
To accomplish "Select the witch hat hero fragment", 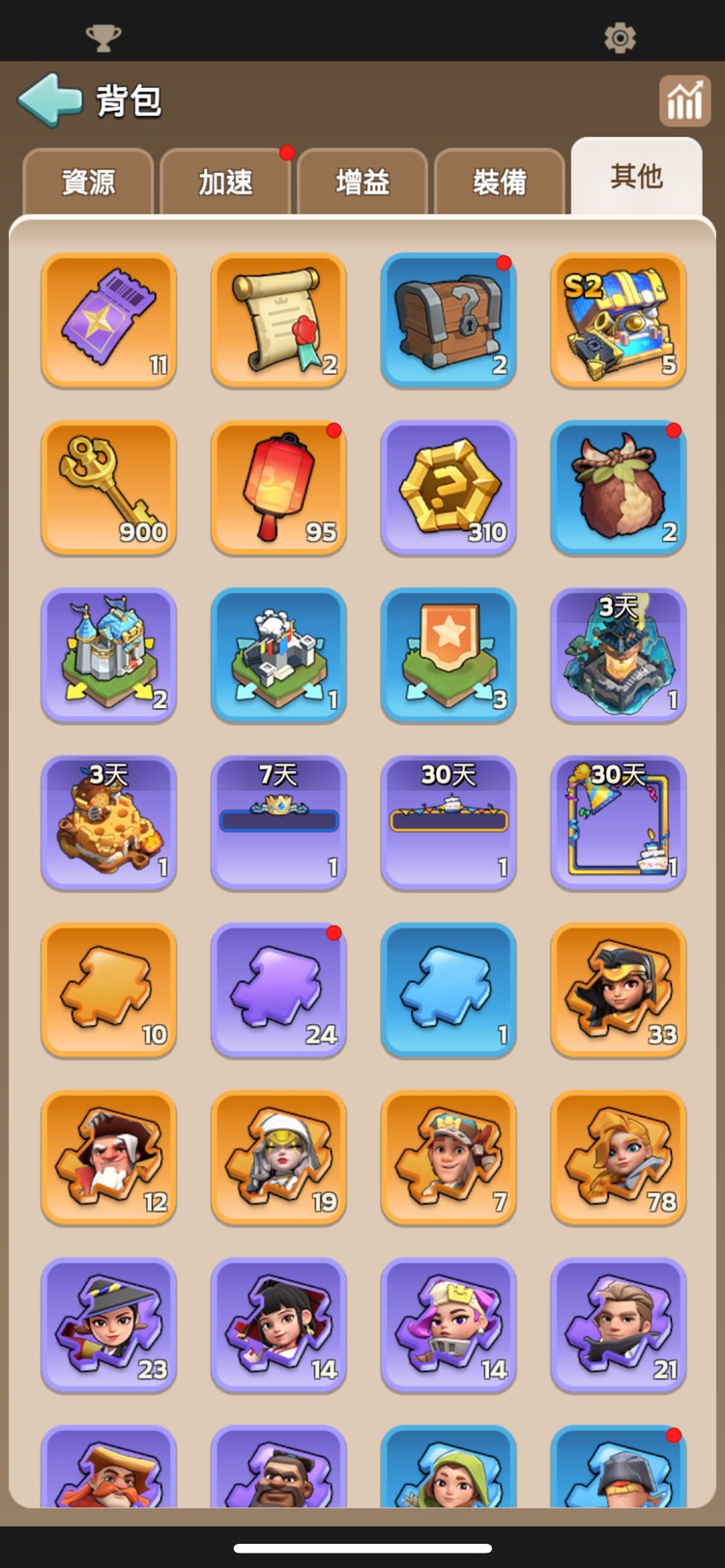I will pos(108,1325).
